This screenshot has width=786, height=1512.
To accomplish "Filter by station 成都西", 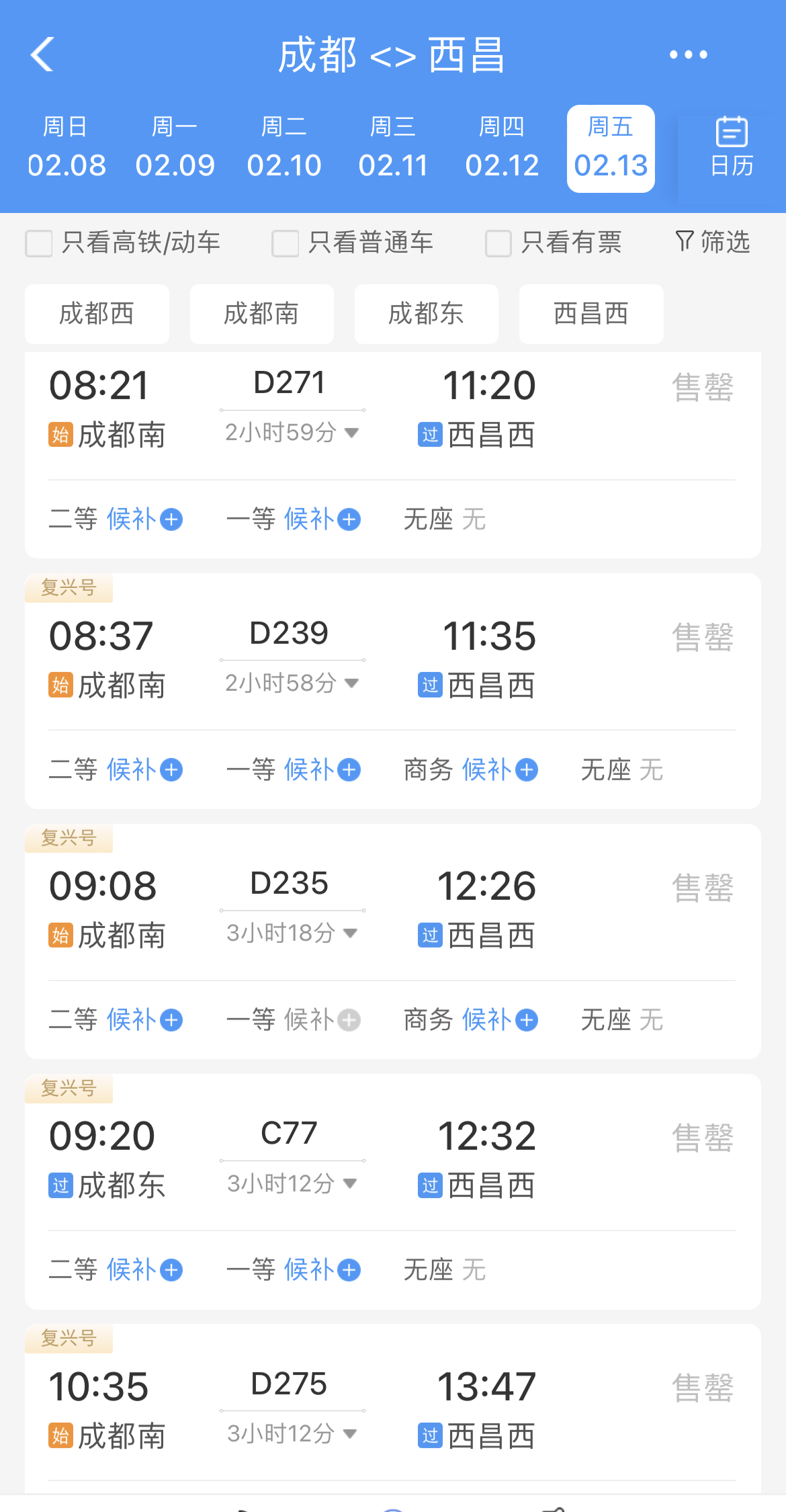I will (97, 314).
